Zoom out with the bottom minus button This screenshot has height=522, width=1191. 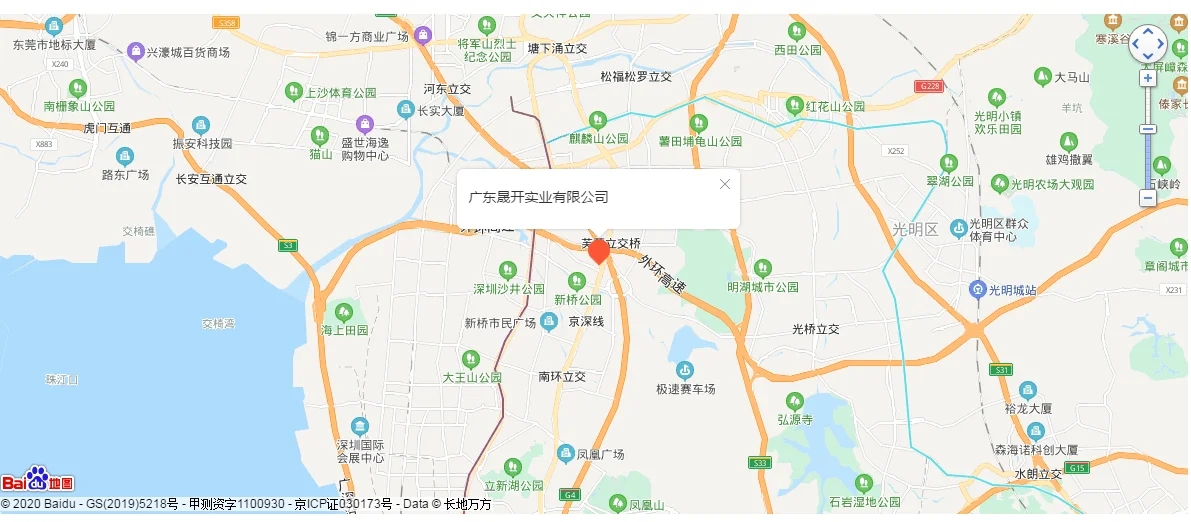1148,198
